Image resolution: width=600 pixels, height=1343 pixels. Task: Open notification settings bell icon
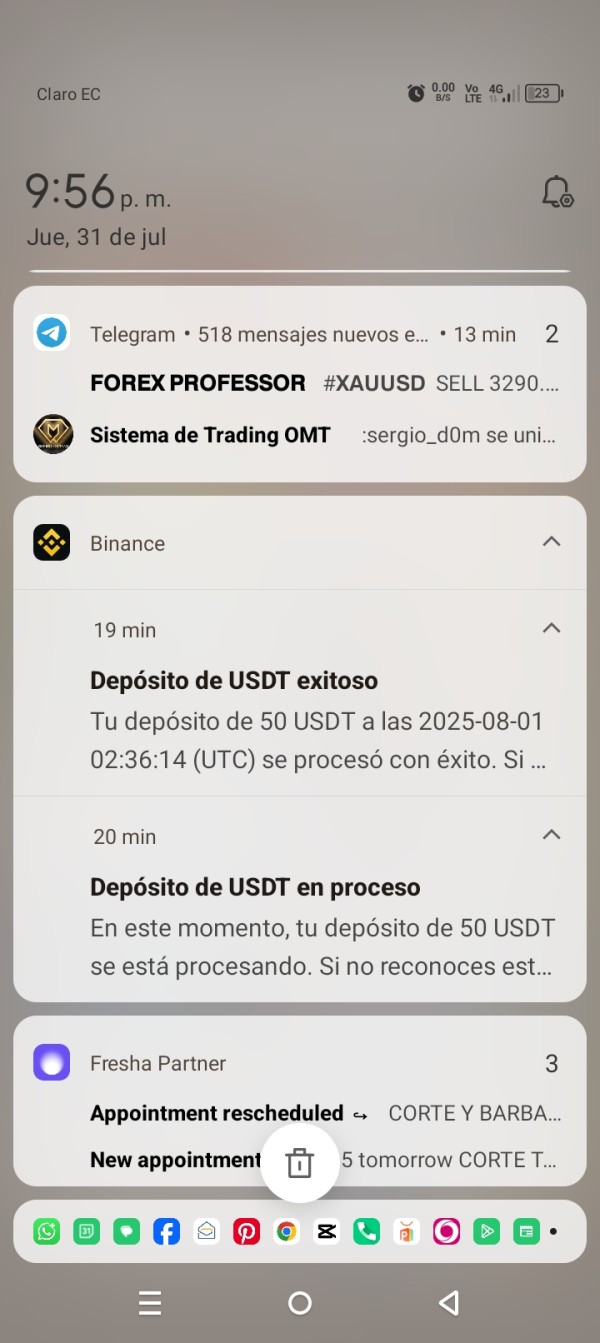tap(556, 192)
